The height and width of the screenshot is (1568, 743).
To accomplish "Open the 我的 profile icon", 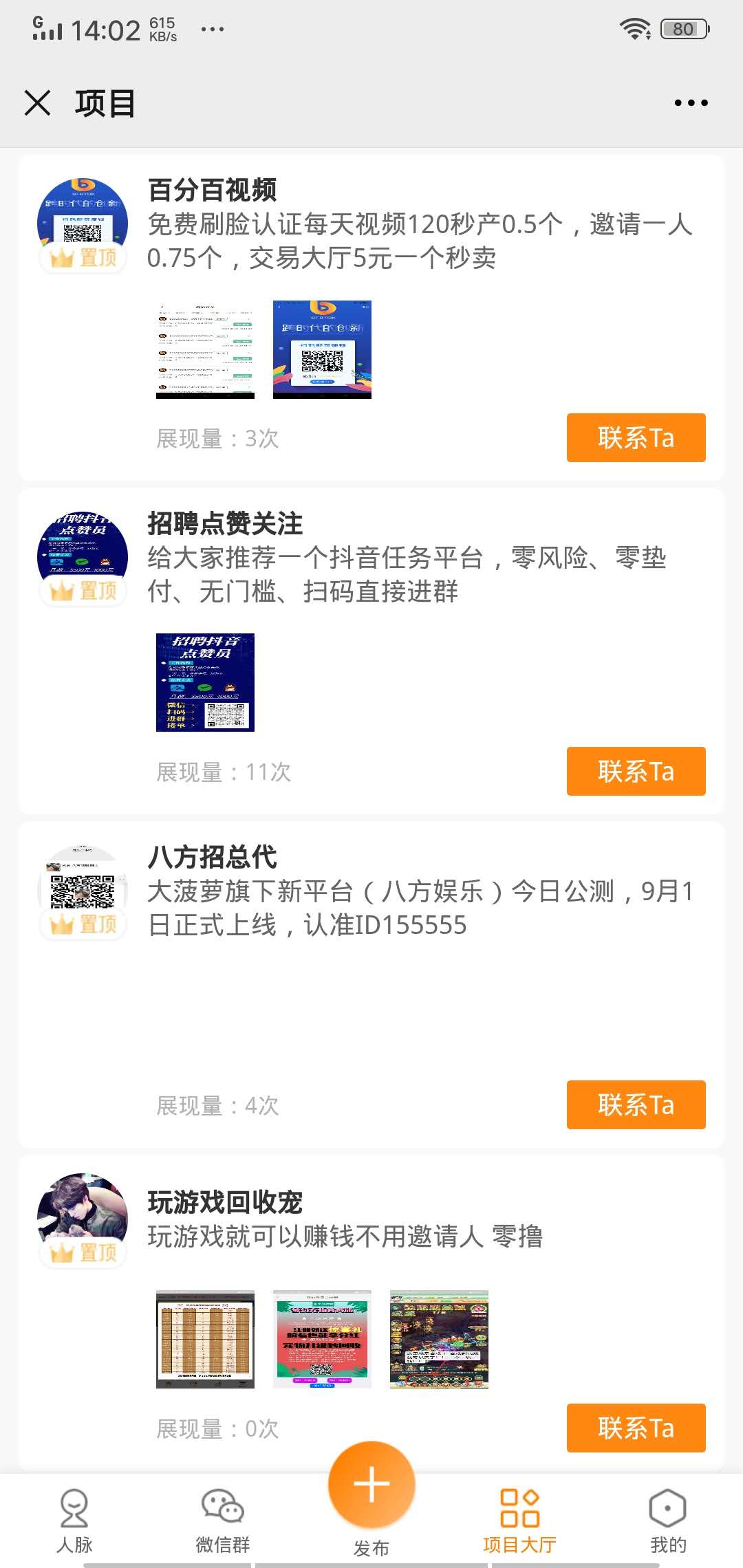I will 667,1506.
